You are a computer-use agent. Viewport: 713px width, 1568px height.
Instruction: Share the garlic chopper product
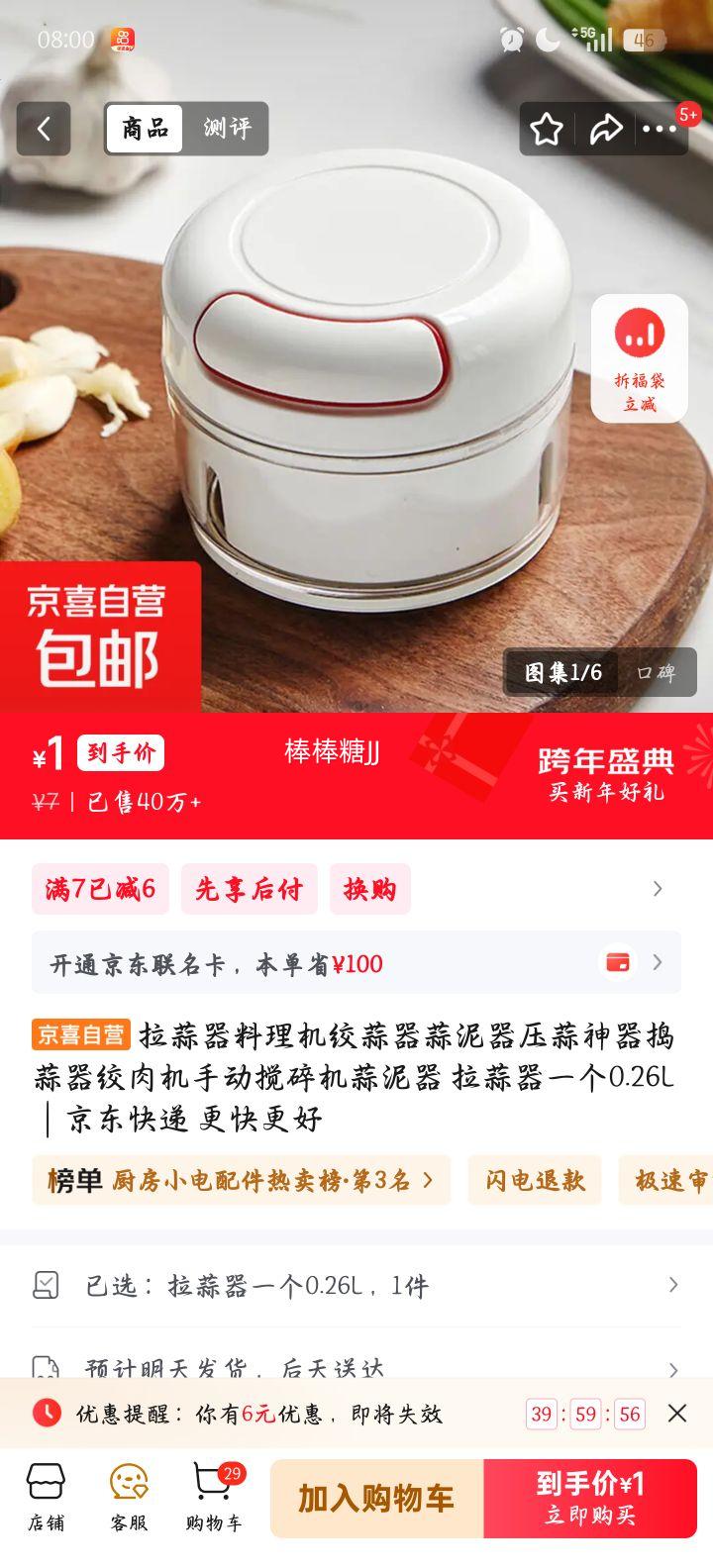[x=605, y=128]
